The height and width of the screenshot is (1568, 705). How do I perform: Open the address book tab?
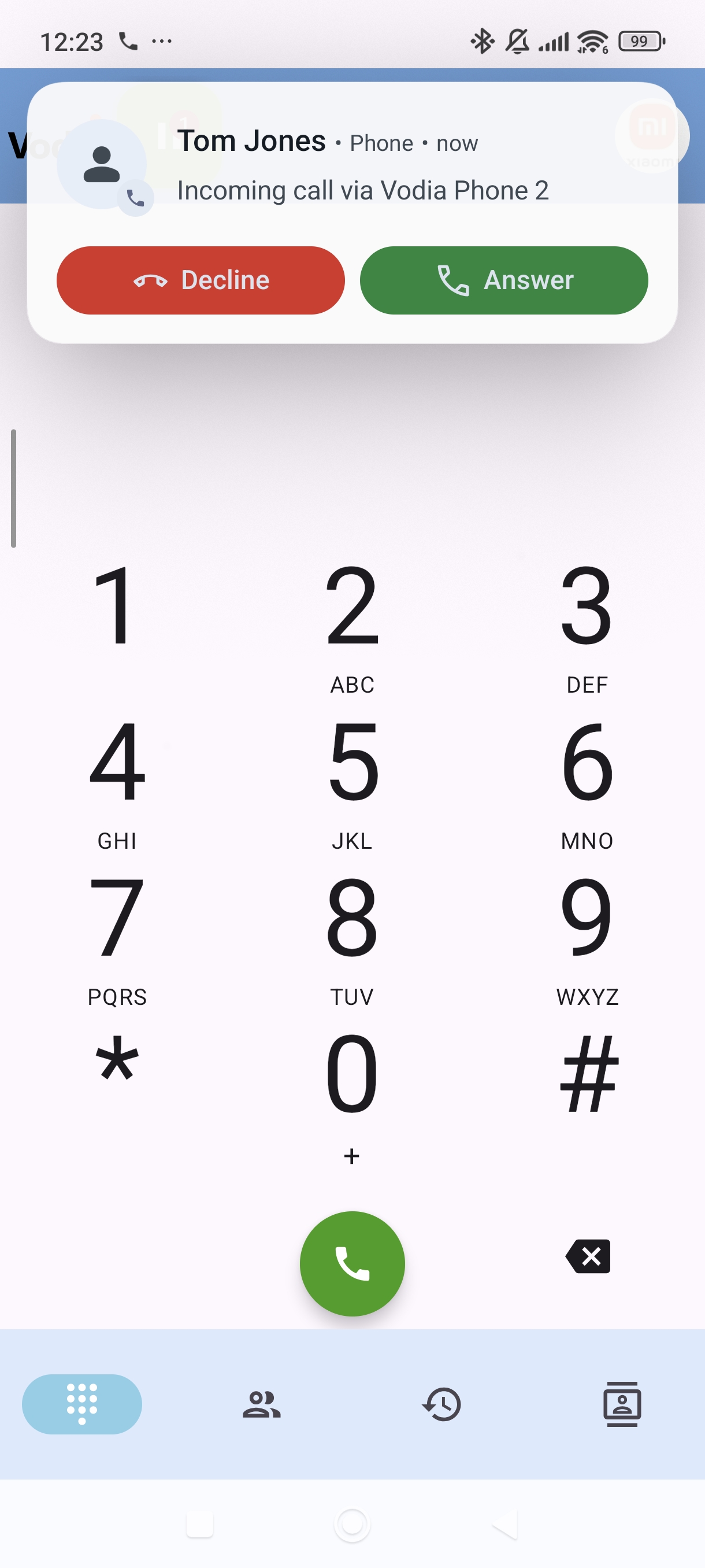(622, 1404)
